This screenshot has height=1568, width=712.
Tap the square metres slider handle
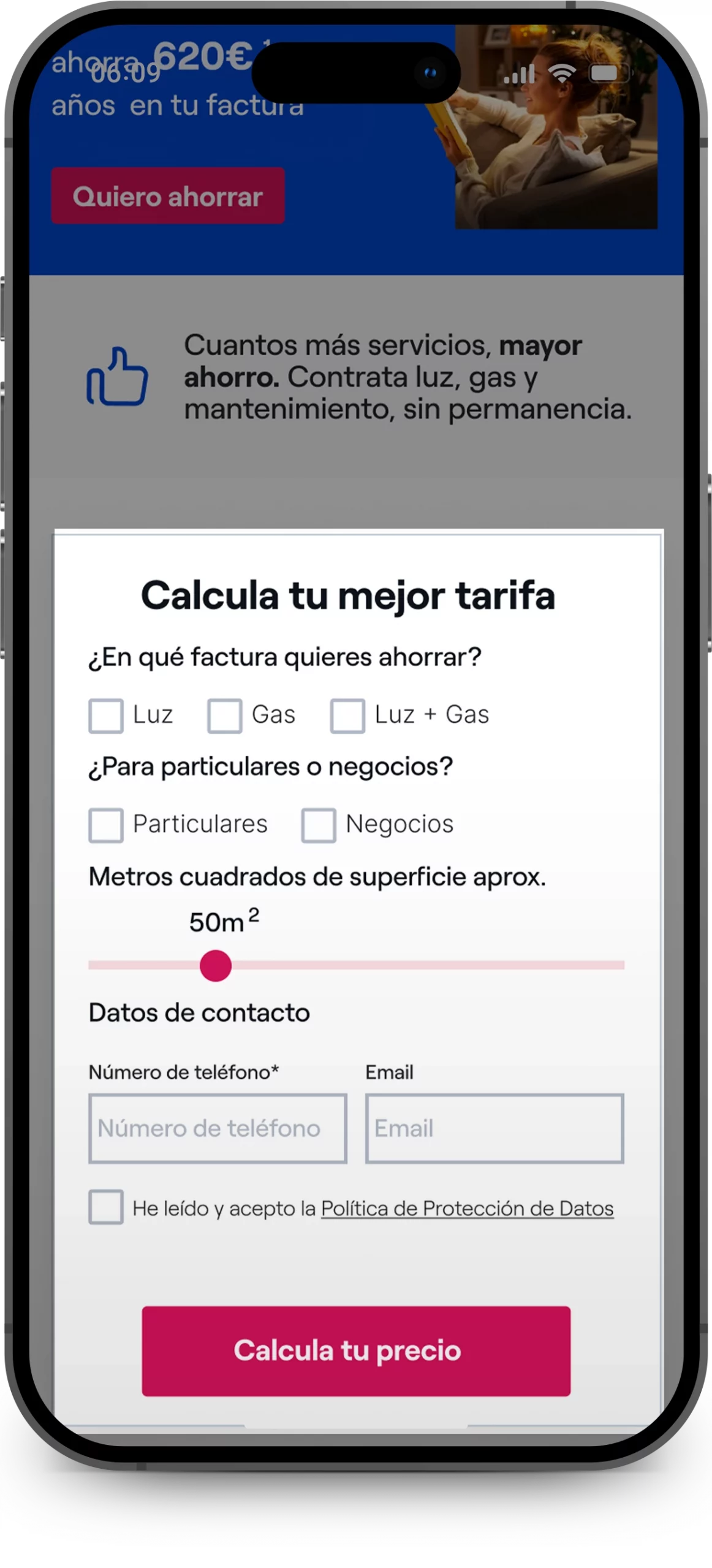pos(216,965)
